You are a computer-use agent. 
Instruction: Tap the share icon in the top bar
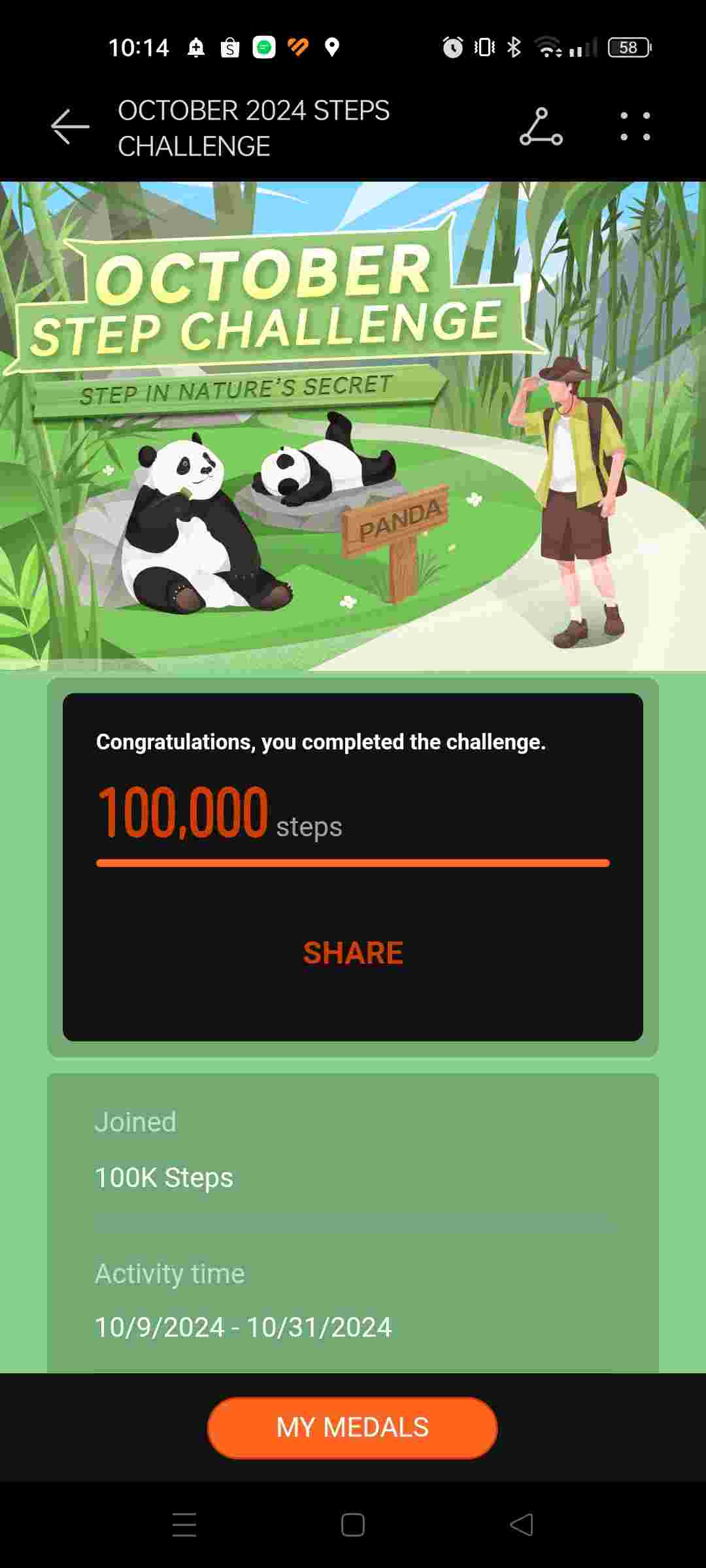coord(541,127)
